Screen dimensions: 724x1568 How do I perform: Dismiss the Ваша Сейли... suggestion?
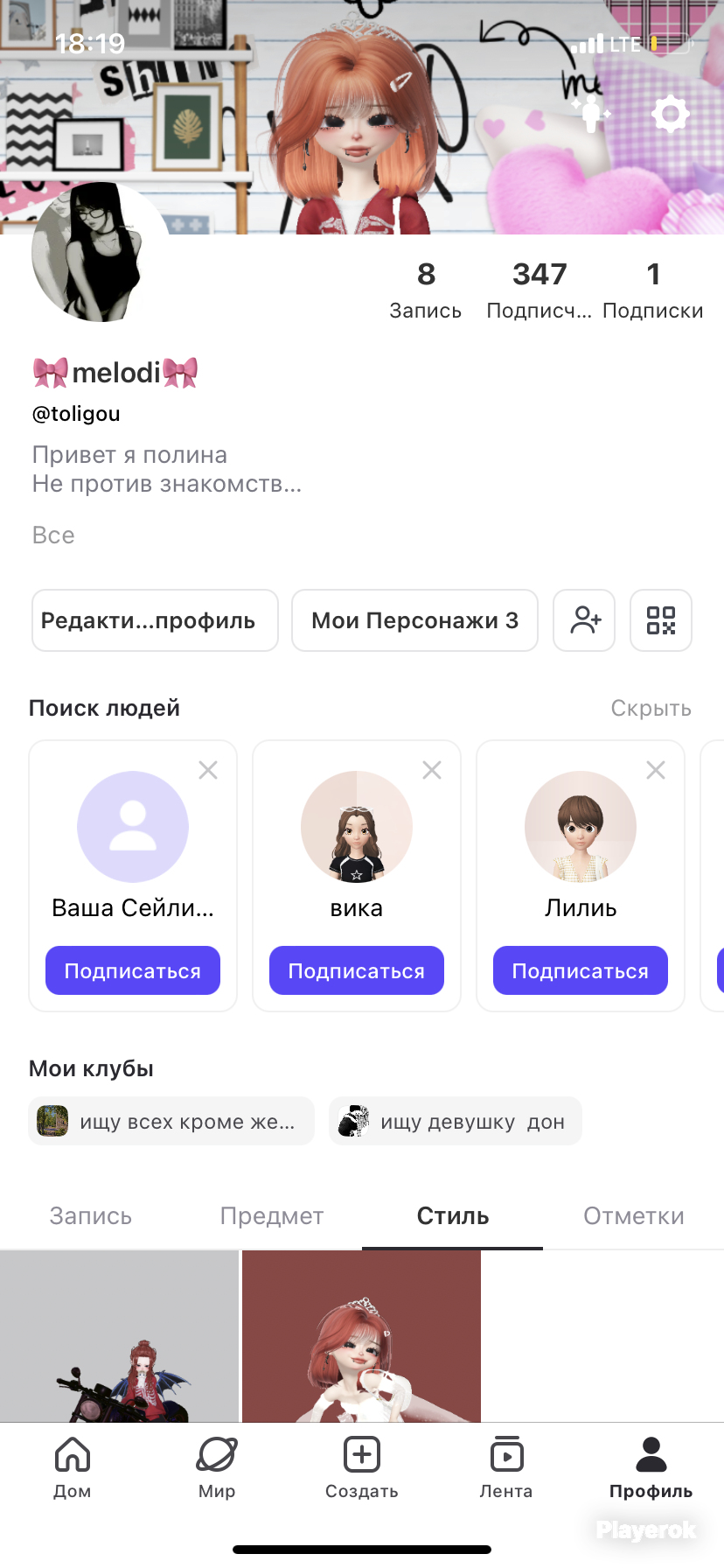[208, 770]
